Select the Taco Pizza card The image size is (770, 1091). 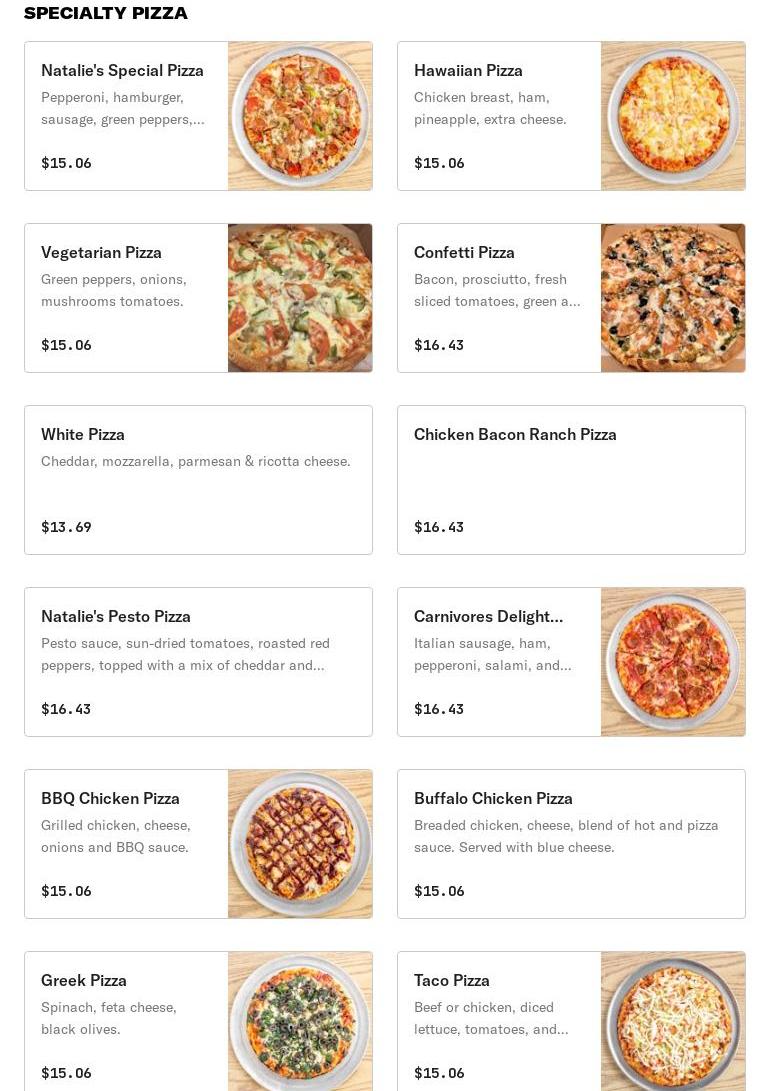pyautogui.click(x=571, y=1022)
